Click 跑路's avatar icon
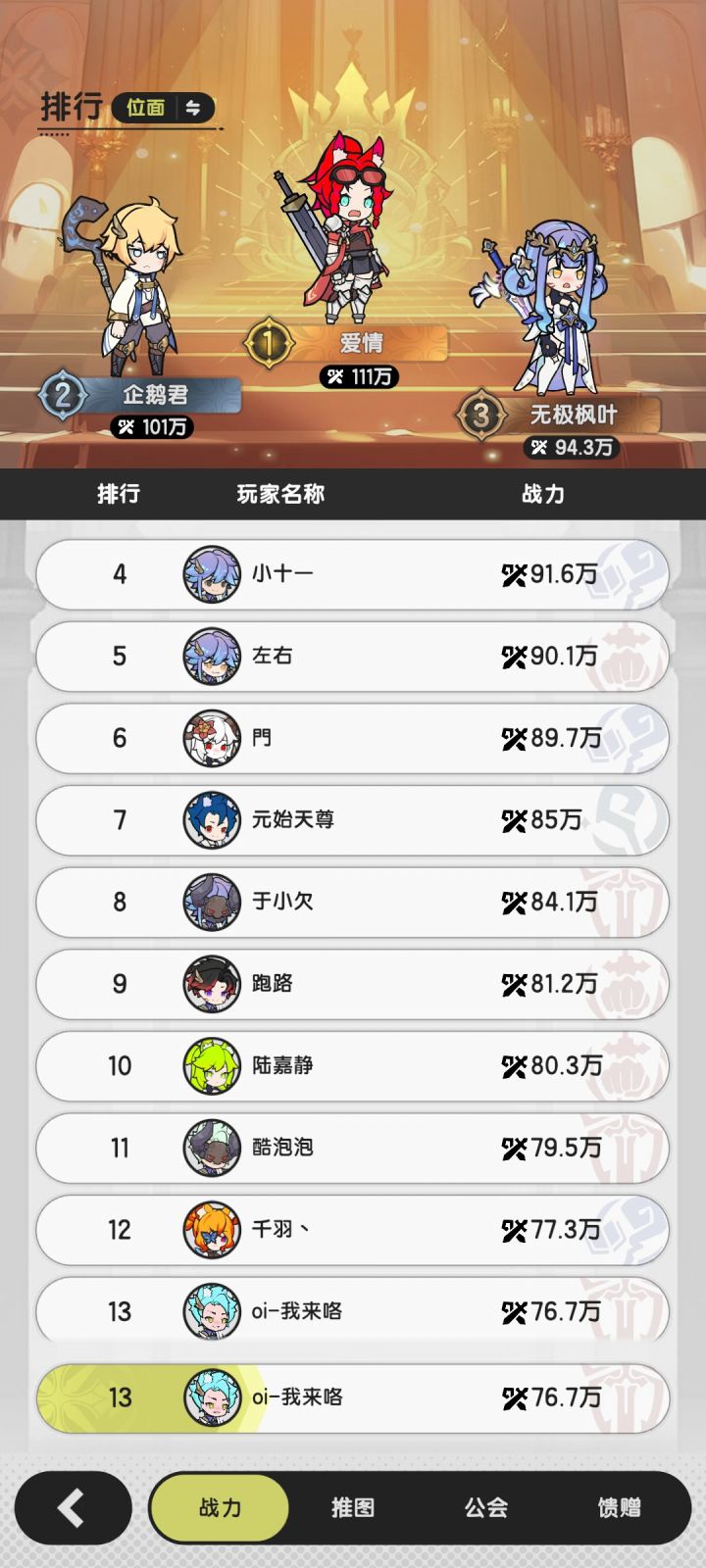Viewport: 706px width, 1568px height. pos(212,985)
